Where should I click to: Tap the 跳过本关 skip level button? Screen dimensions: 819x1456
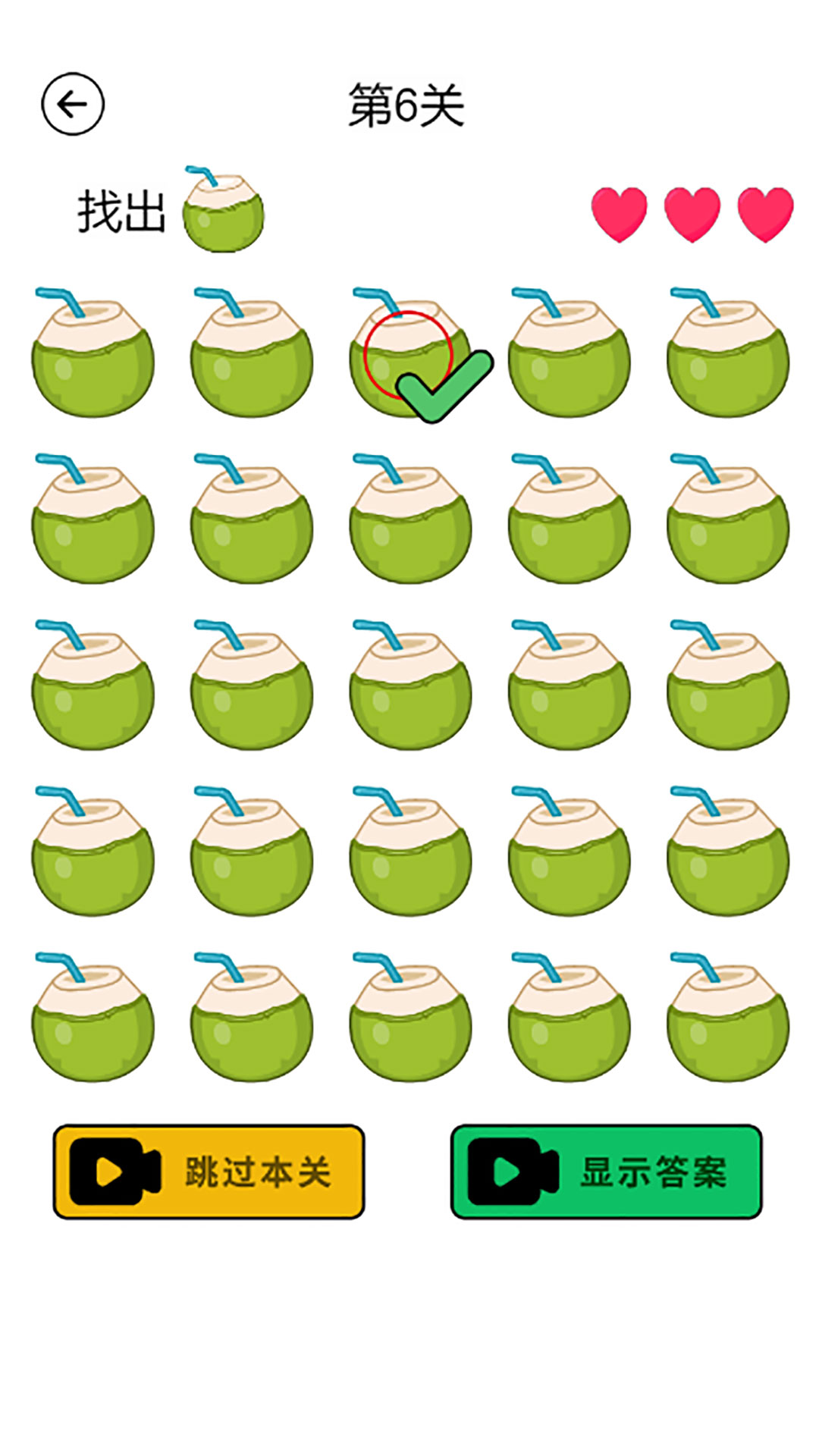pos(209,1172)
